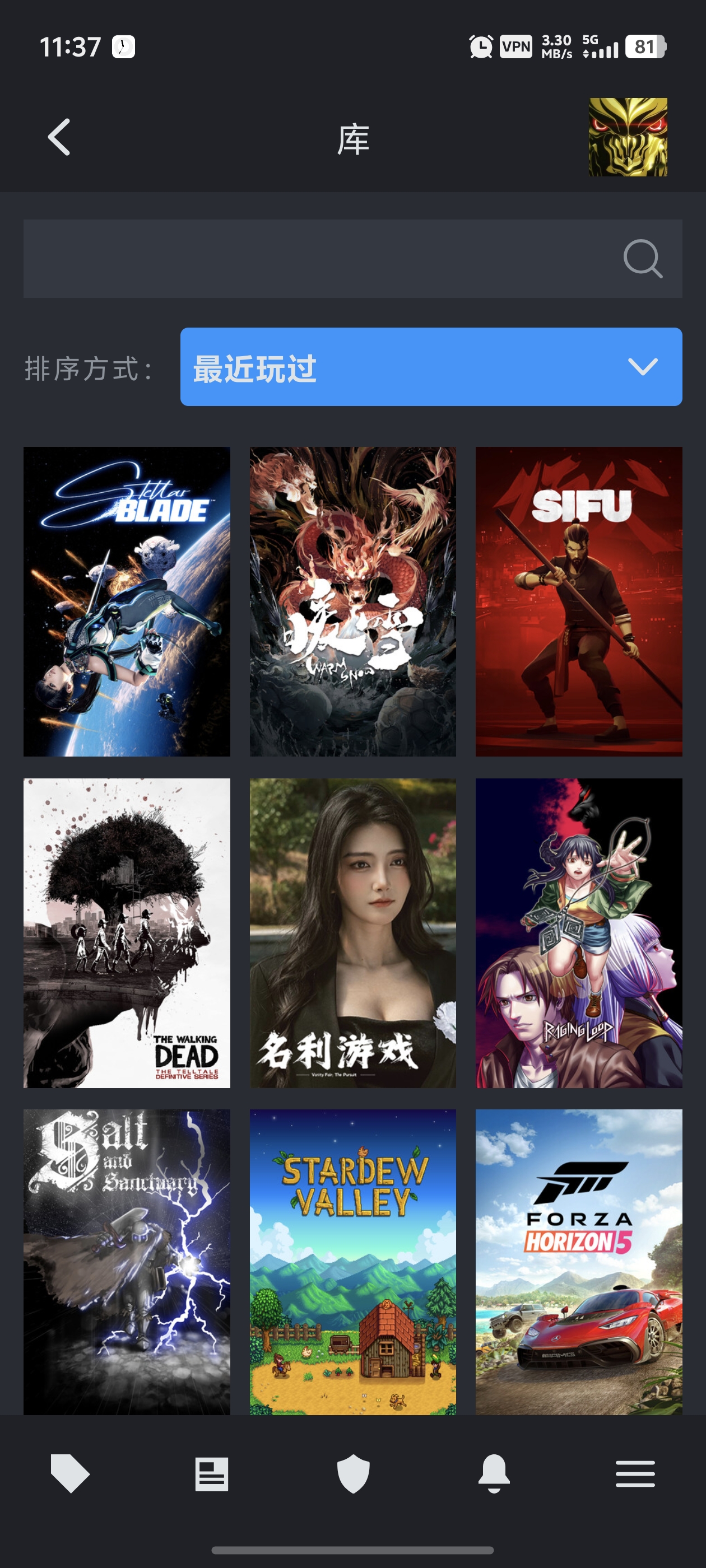This screenshot has width=706, height=1568.
Task: Switch to the Steam Guard shield tab
Action: 354,1474
